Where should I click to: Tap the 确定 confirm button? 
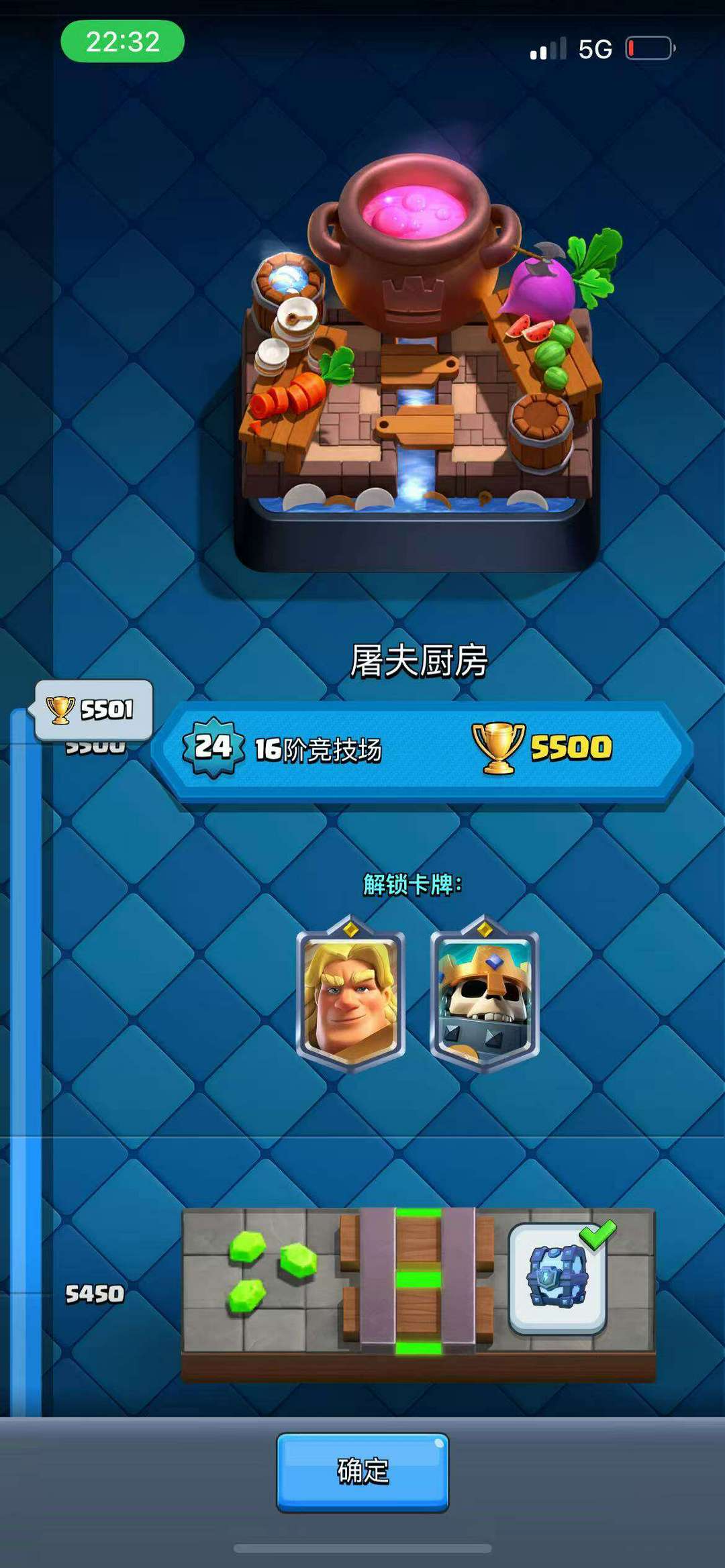tap(362, 1472)
